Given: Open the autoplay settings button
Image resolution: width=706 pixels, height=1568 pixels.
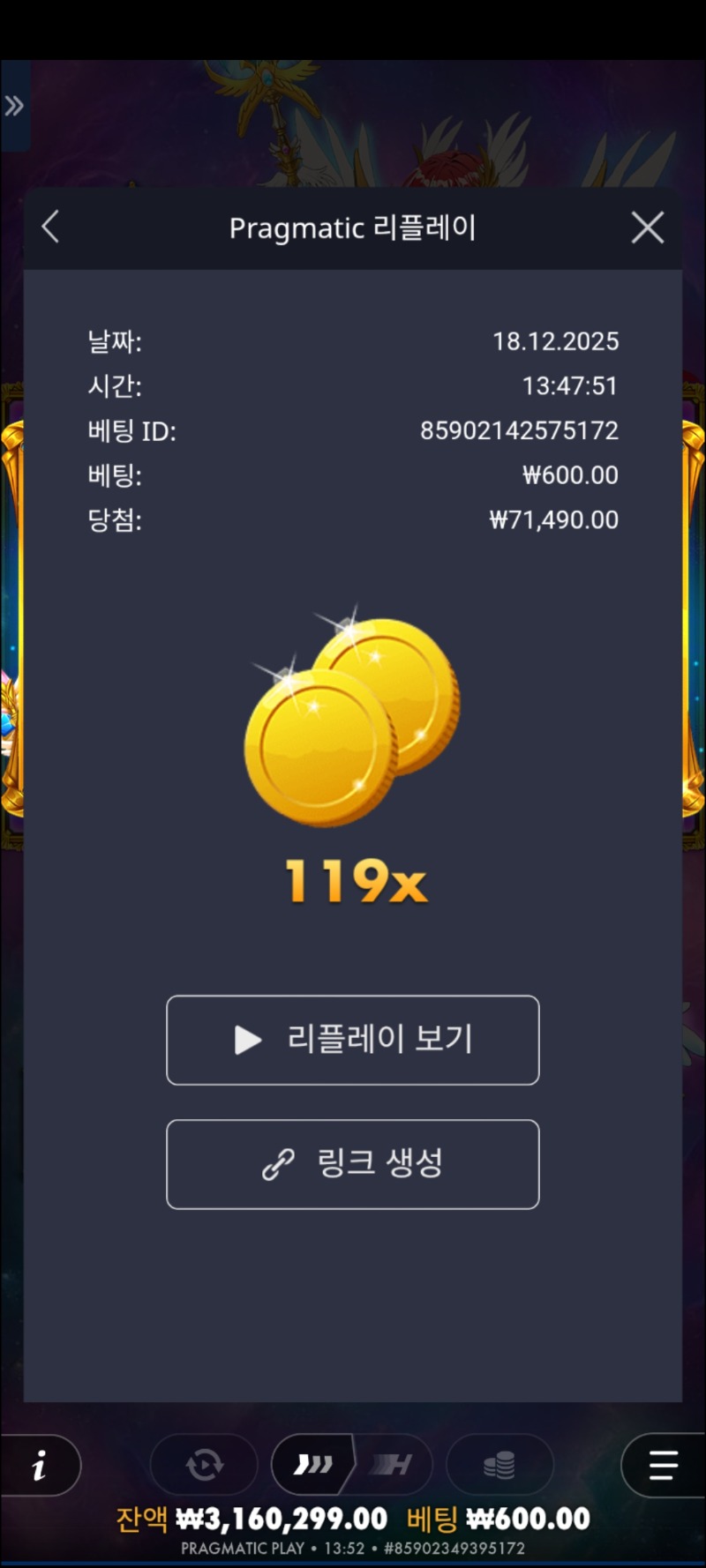Looking at the screenshot, I should pos(204,1466).
